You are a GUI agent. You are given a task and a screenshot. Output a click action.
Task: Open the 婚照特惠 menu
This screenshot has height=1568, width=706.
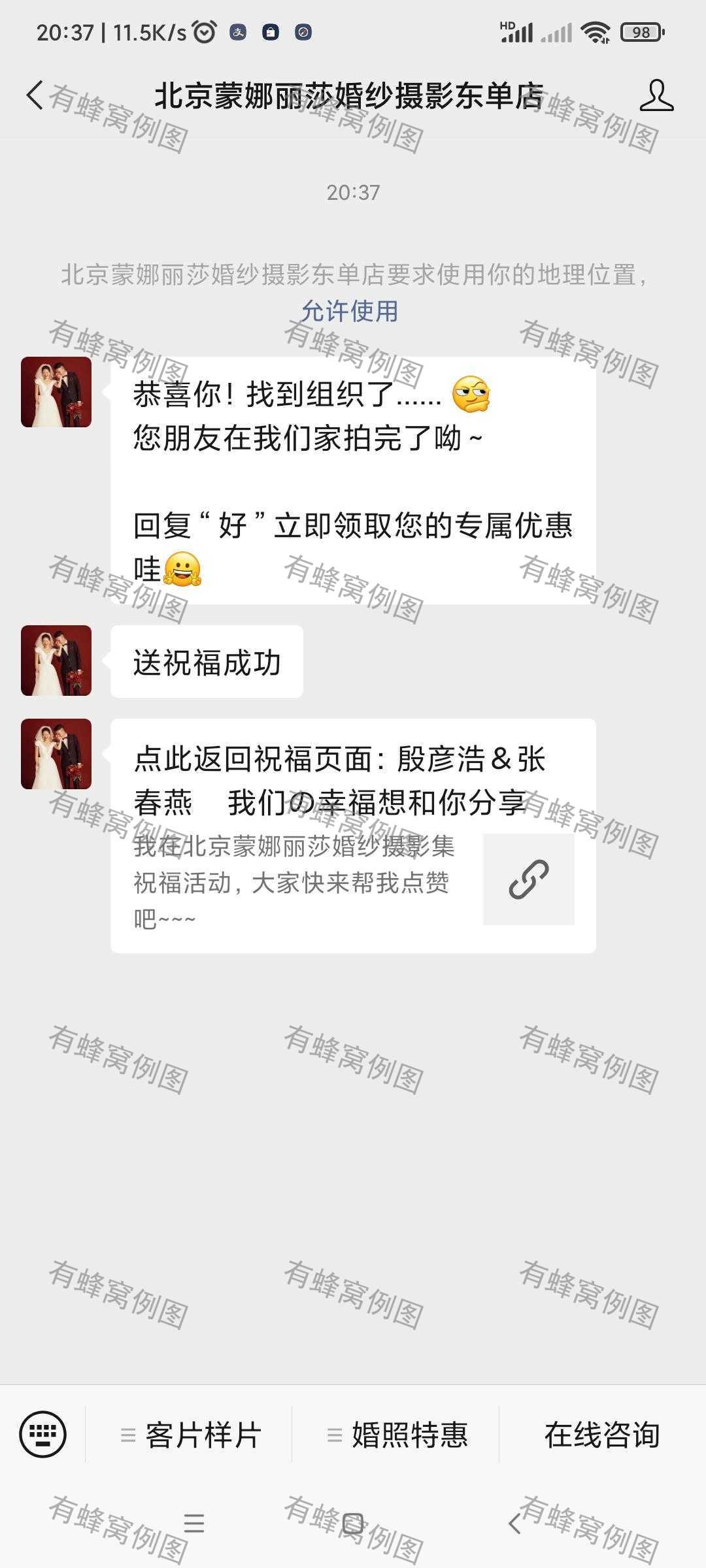tap(397, 1435)
